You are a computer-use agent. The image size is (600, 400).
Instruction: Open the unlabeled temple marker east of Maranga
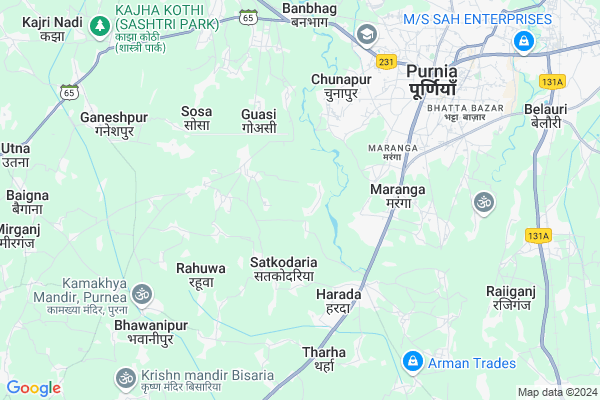tap(484, 201)
